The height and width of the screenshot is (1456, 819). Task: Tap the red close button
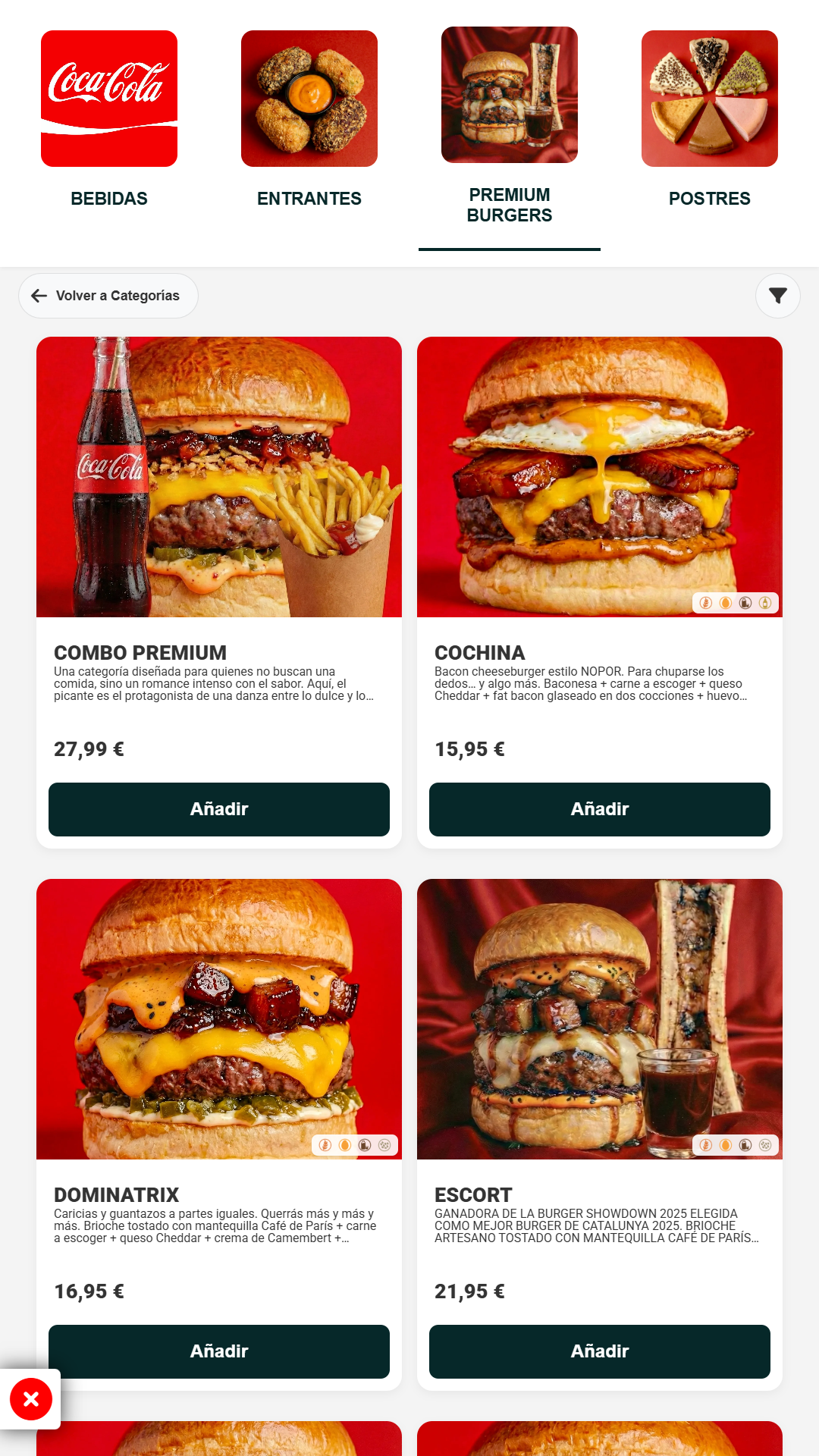coord(31,1399)
